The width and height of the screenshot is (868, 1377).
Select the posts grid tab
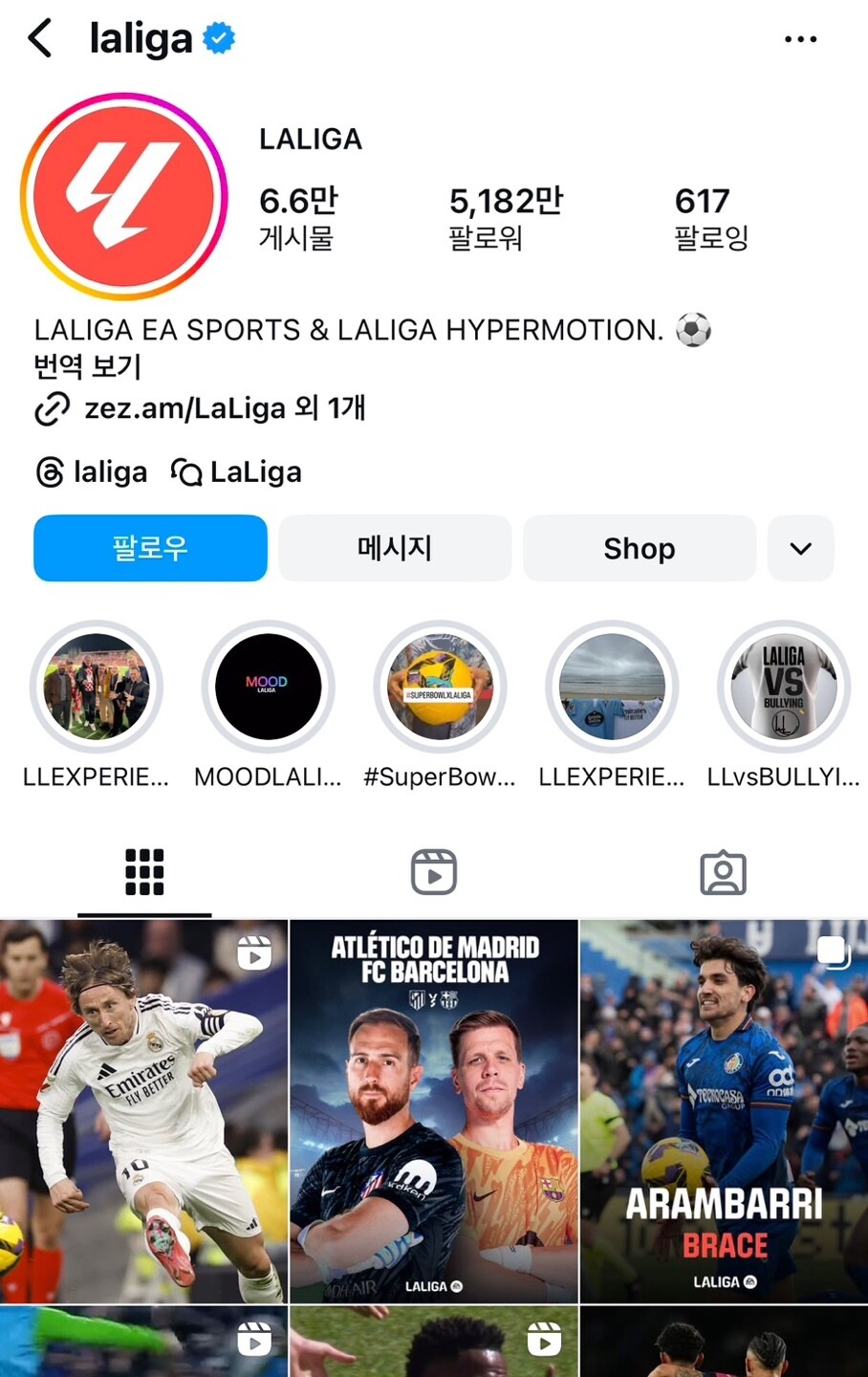(x=144, y=872)
